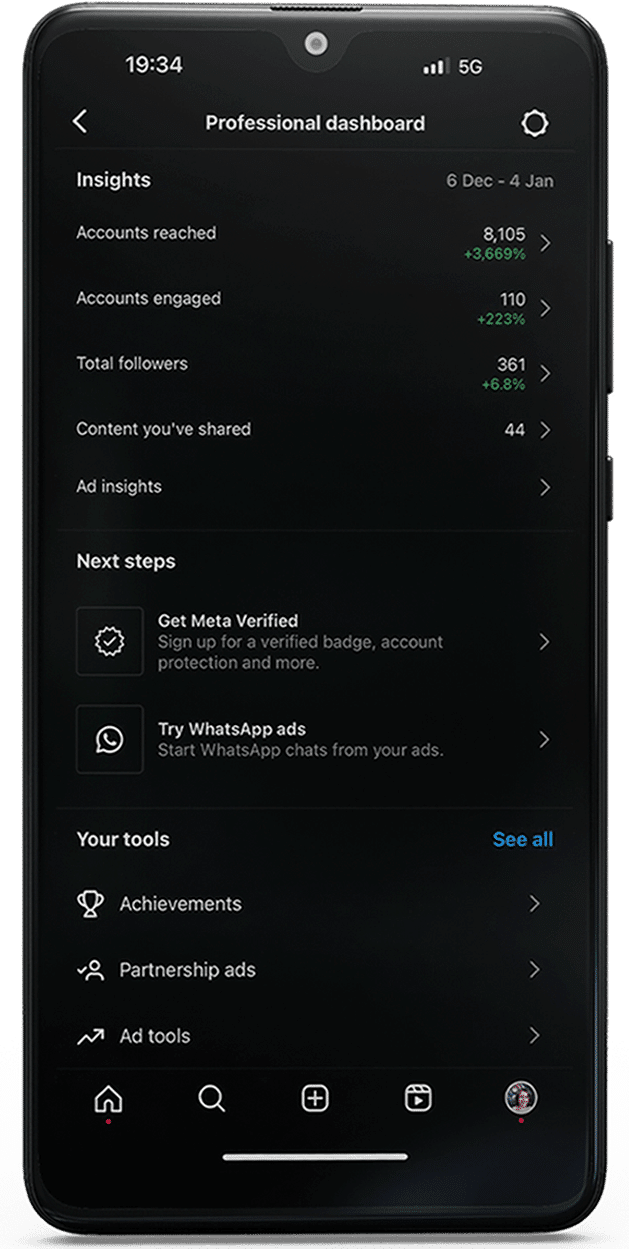629x1249 pixels.
Task: Switch to the Reels tab
Action: click(417, 1099)
